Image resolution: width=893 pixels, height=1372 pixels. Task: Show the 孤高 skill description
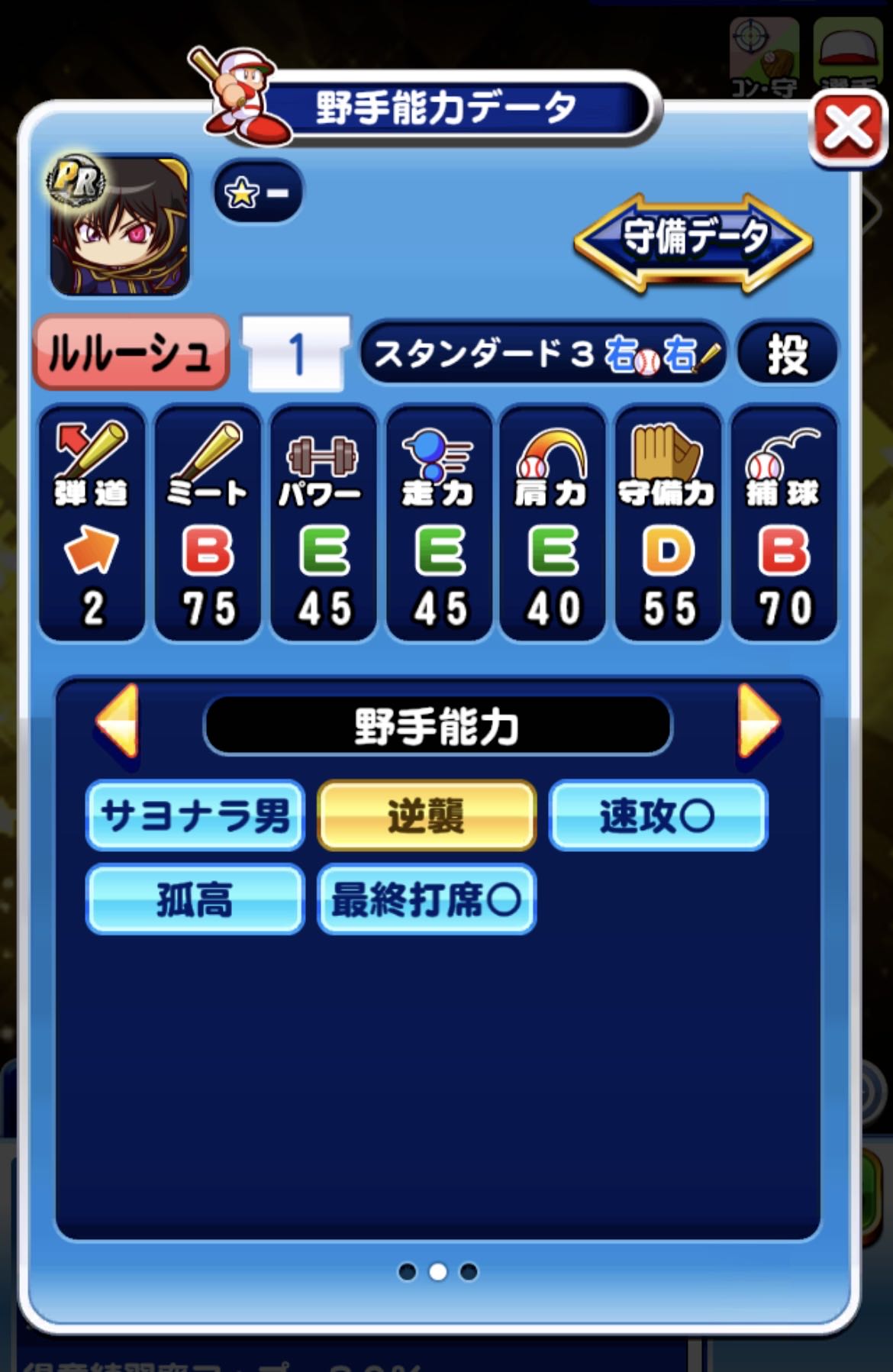tap(195, 899)
